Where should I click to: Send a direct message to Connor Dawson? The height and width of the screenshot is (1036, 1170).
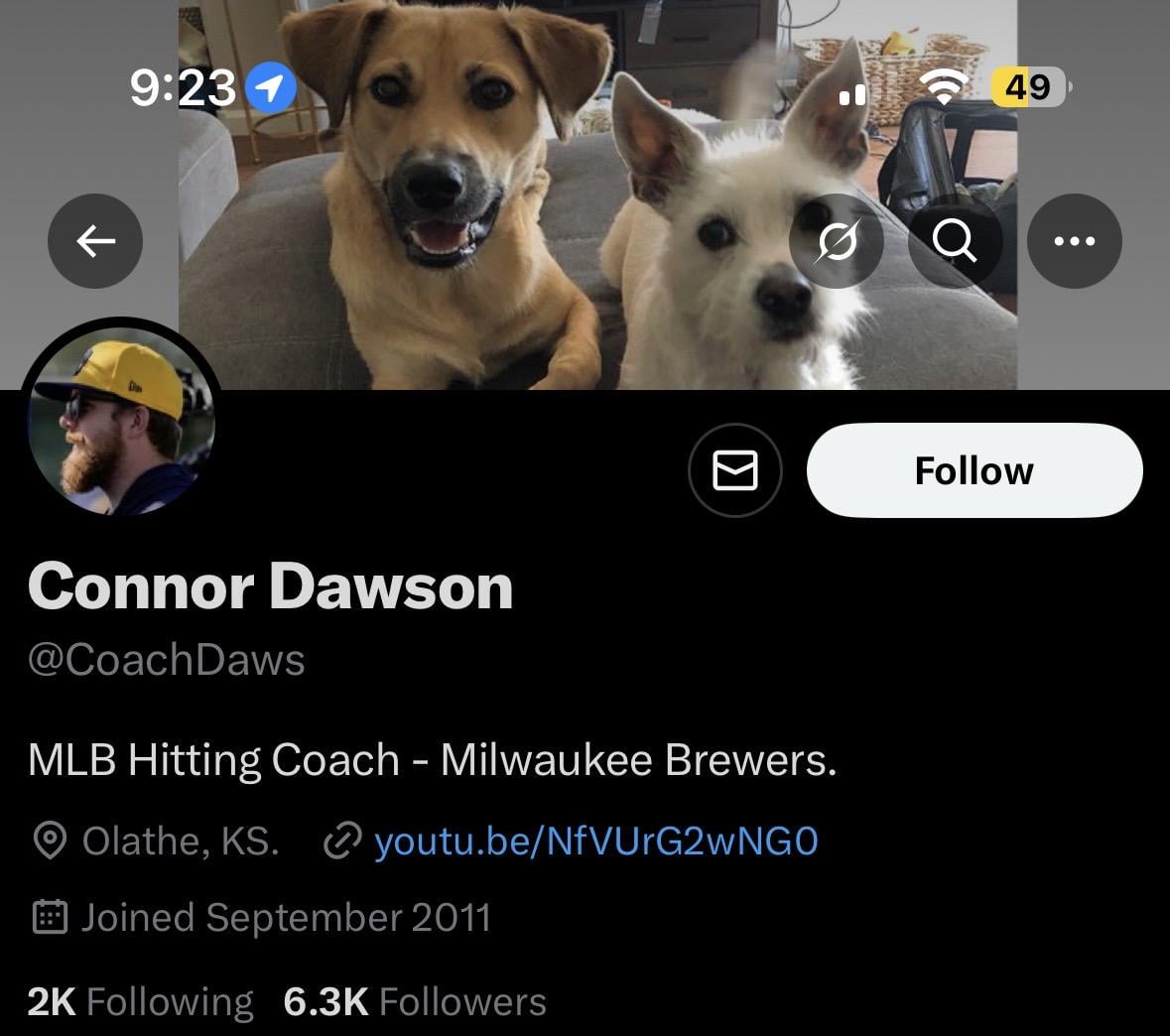tap(735, 470)
